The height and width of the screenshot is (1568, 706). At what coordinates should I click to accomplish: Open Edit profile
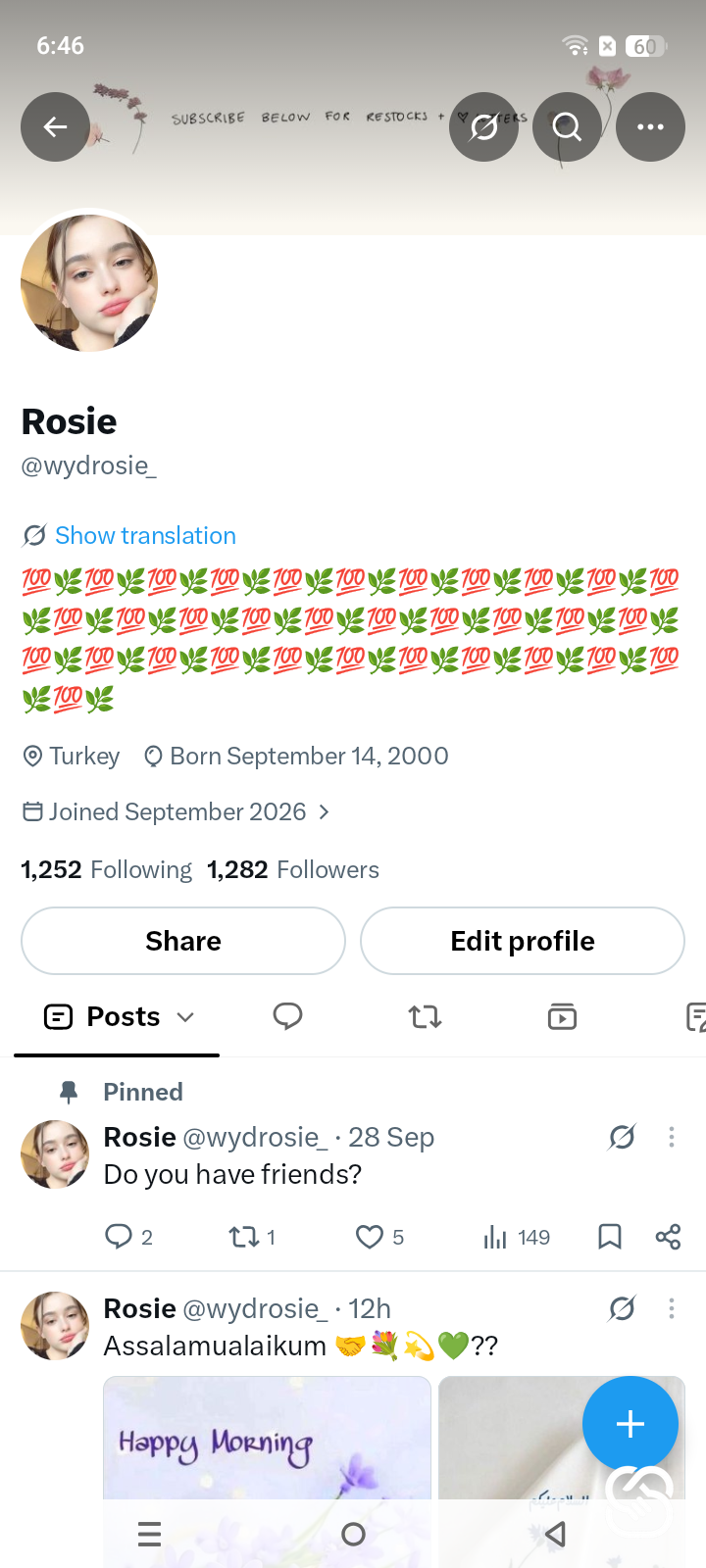pos(523,941)
